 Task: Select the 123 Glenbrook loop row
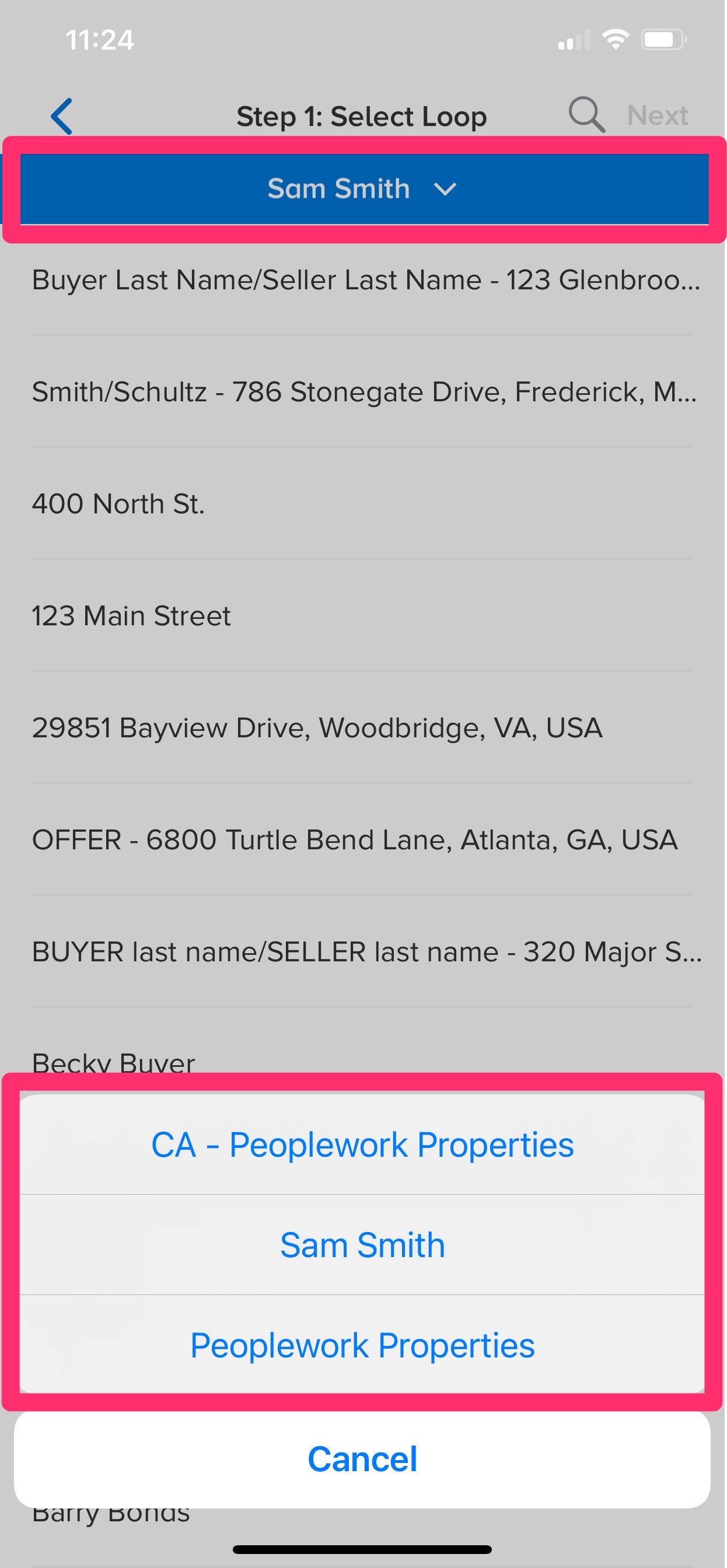[365, 280]
